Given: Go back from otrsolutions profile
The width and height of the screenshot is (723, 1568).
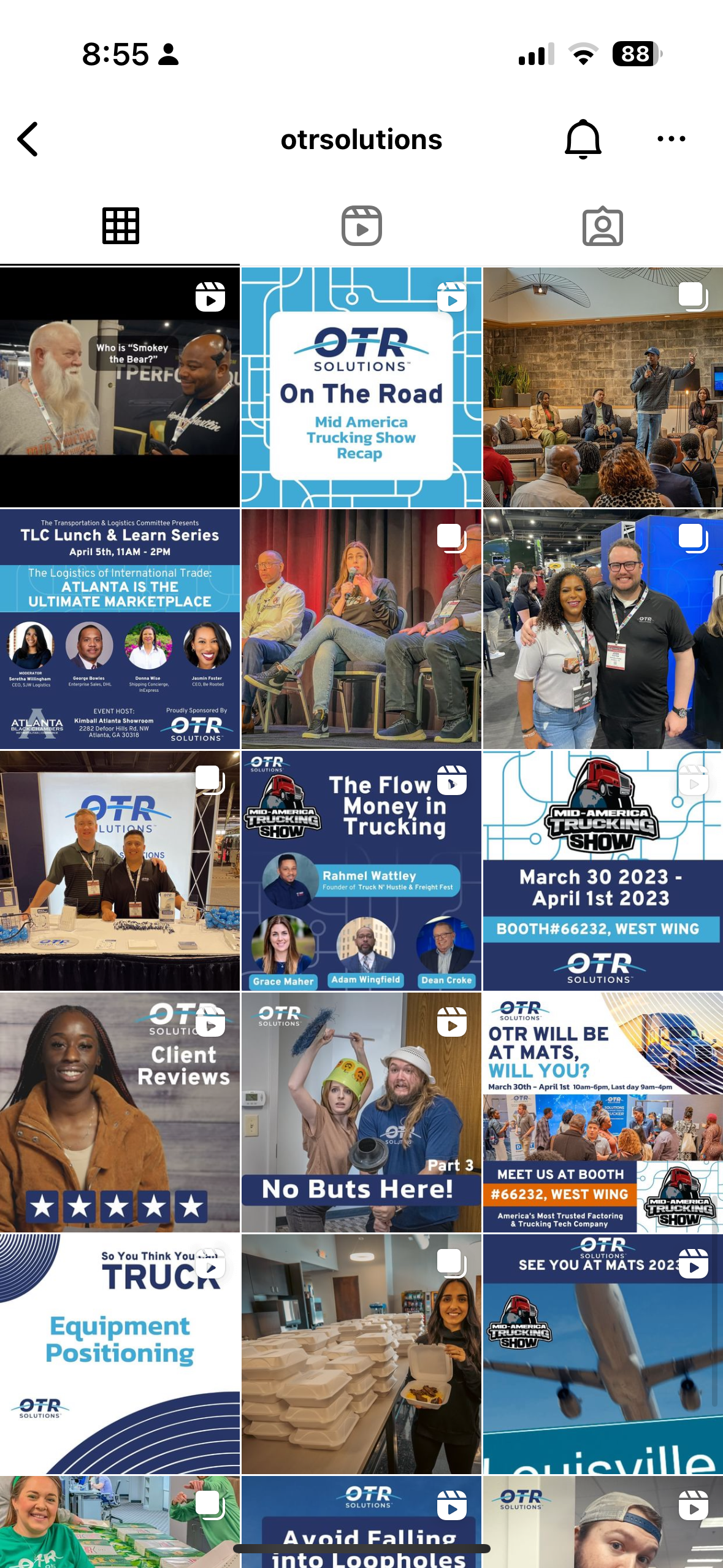Looking at the screenshot, I should click(28, 139).
